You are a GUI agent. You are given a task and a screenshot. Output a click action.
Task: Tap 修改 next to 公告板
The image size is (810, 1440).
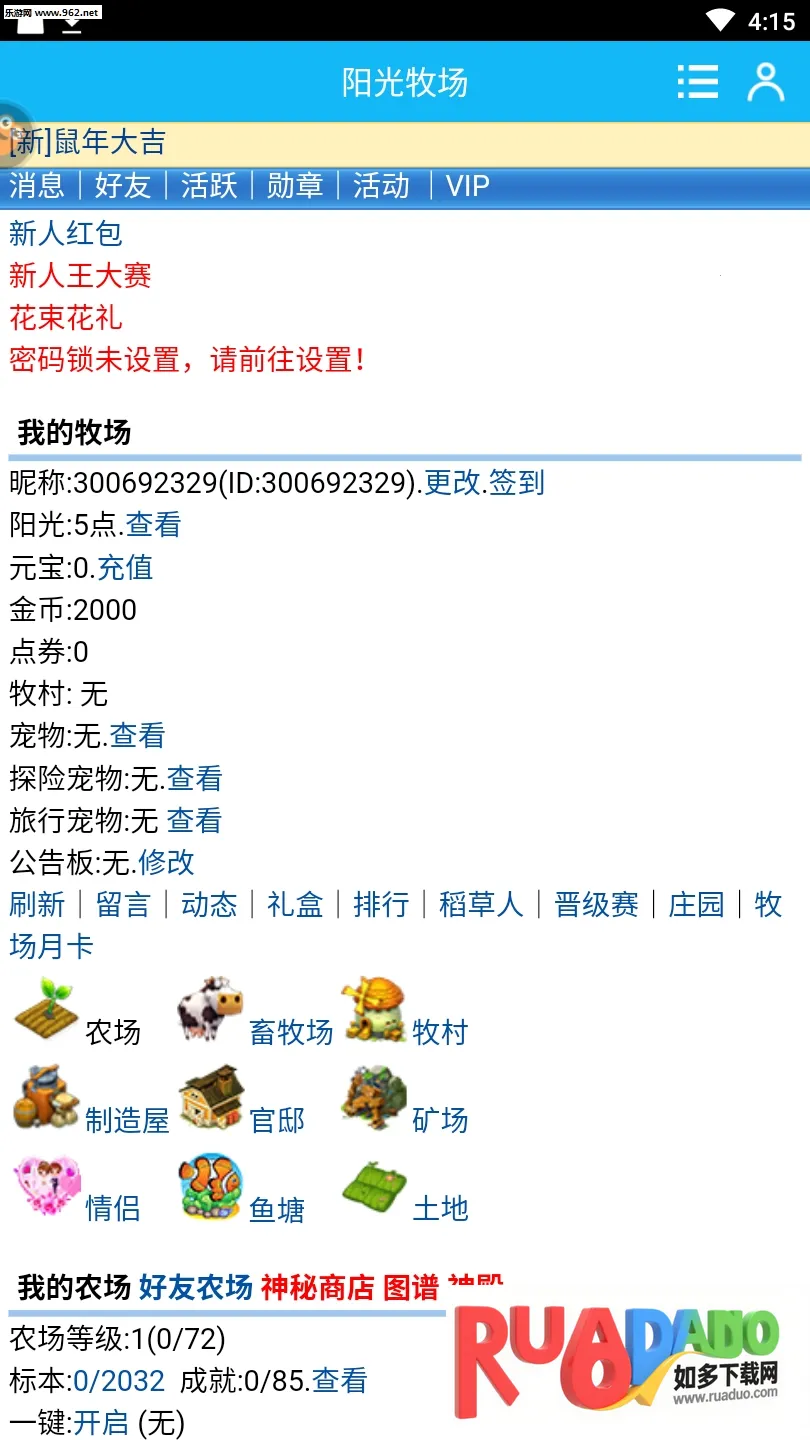166,862
